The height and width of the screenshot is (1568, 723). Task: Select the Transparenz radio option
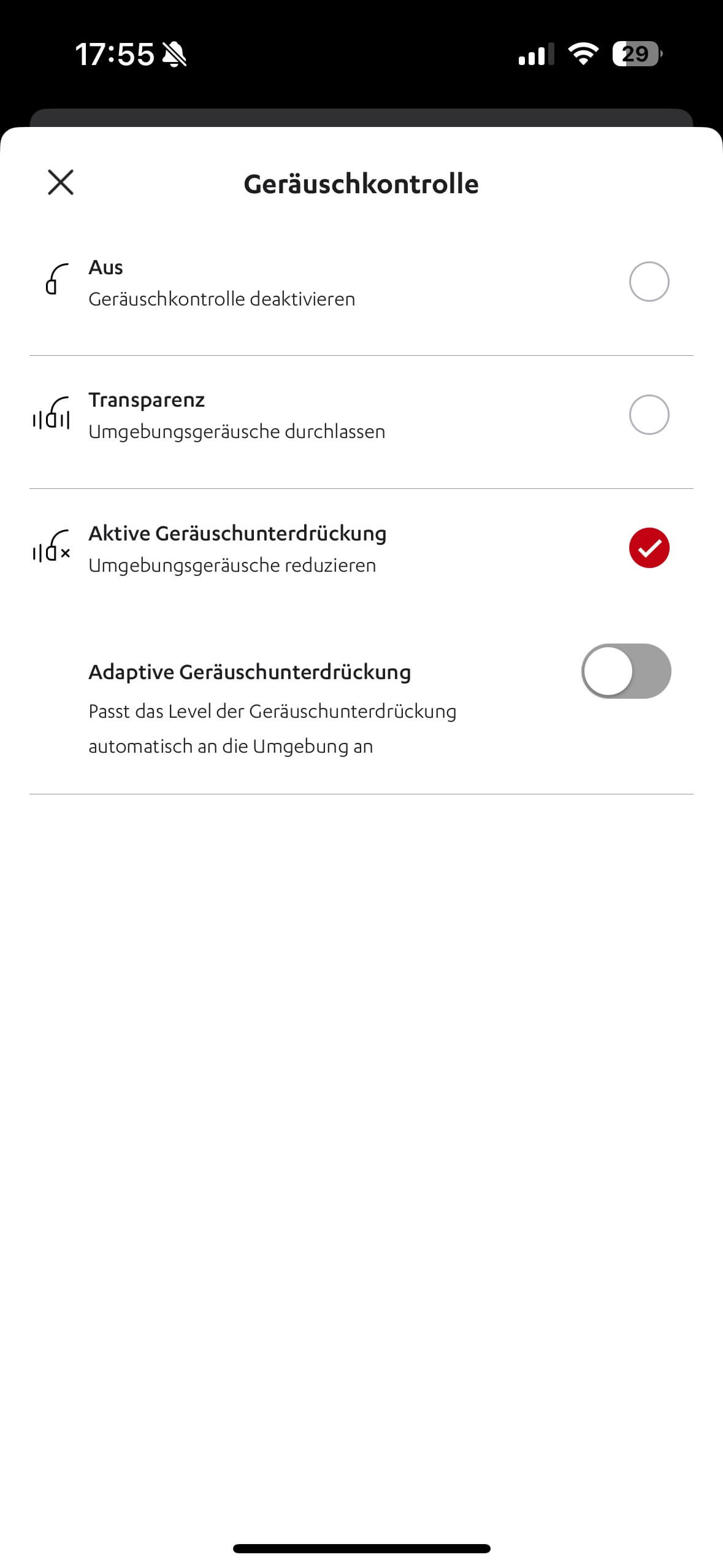(649, 415)
